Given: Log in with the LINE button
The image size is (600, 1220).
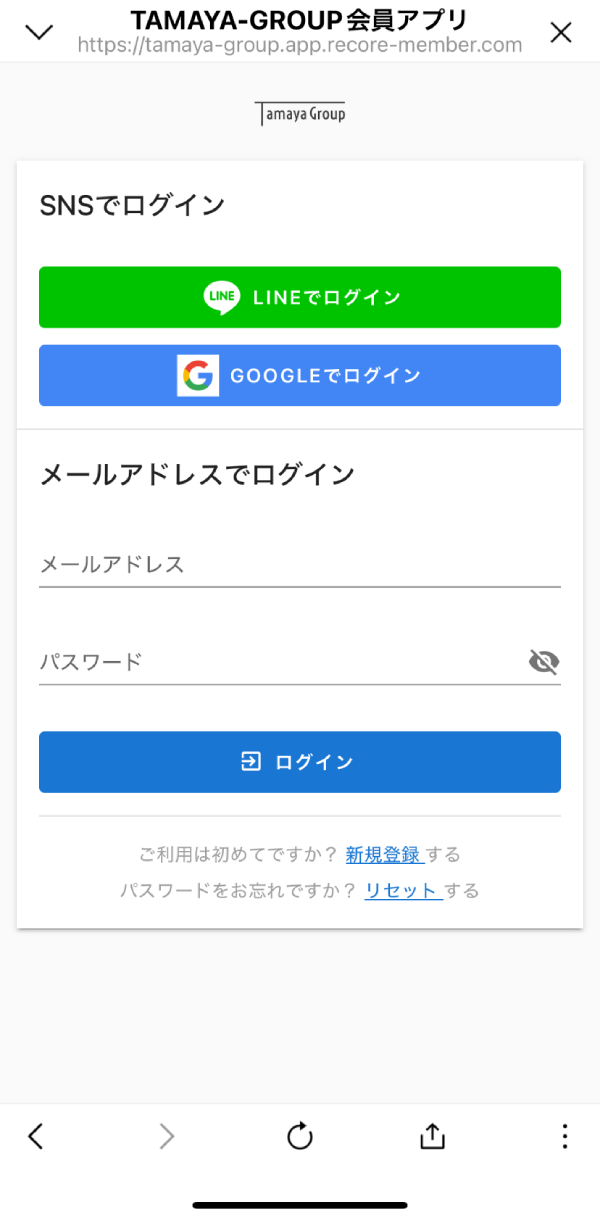Looking at the screenshot, I should tap(300, 297).
